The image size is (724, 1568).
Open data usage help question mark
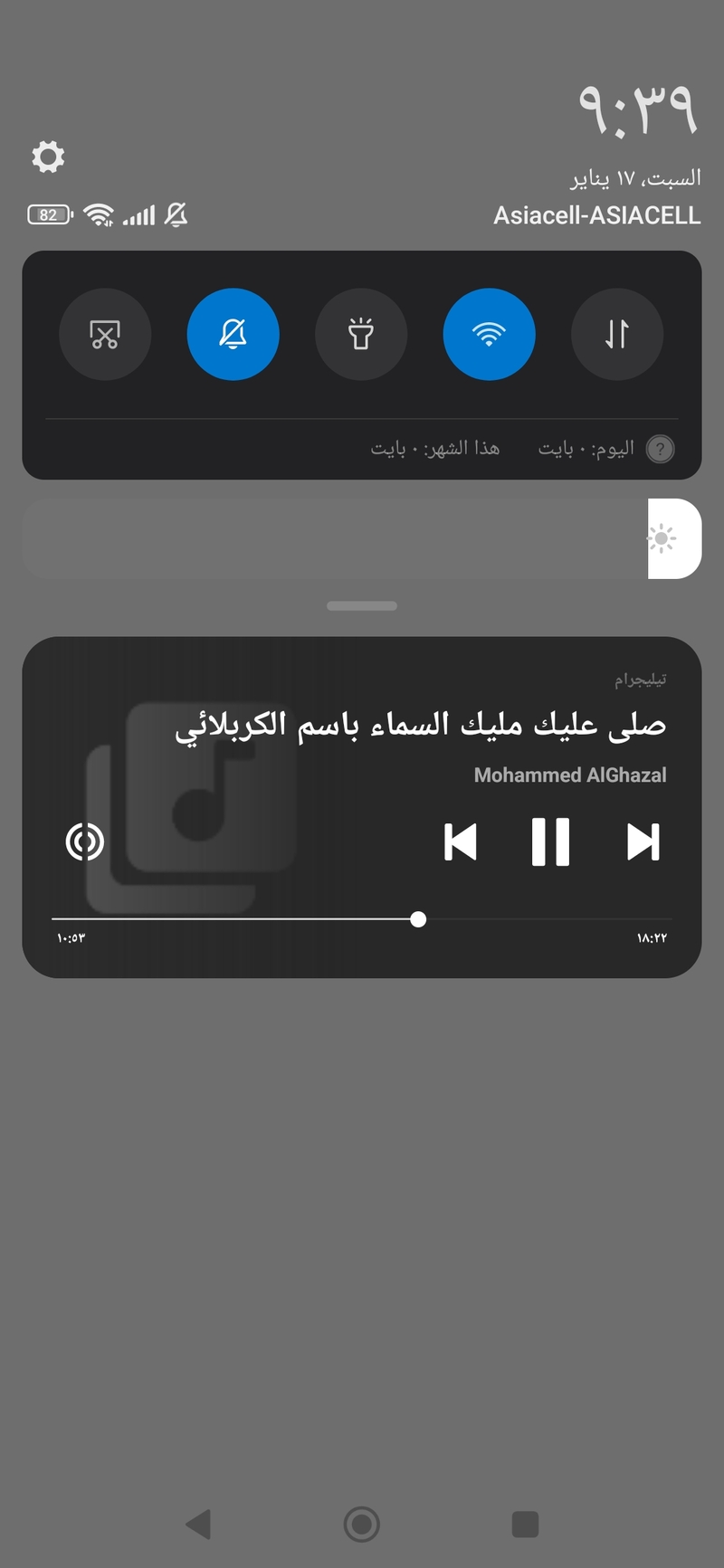(x=661, y=449)
